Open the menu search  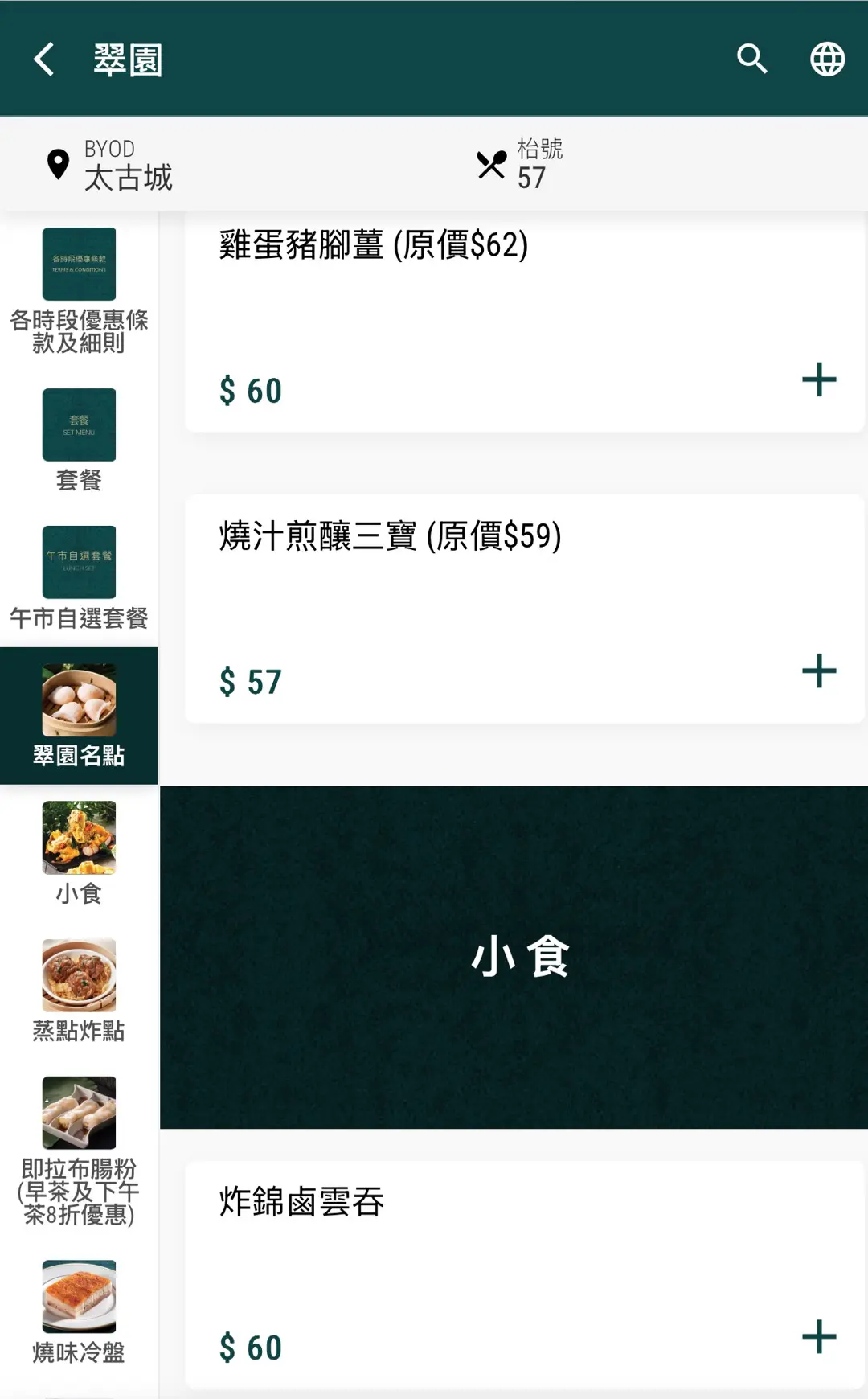tap(752, 59)
